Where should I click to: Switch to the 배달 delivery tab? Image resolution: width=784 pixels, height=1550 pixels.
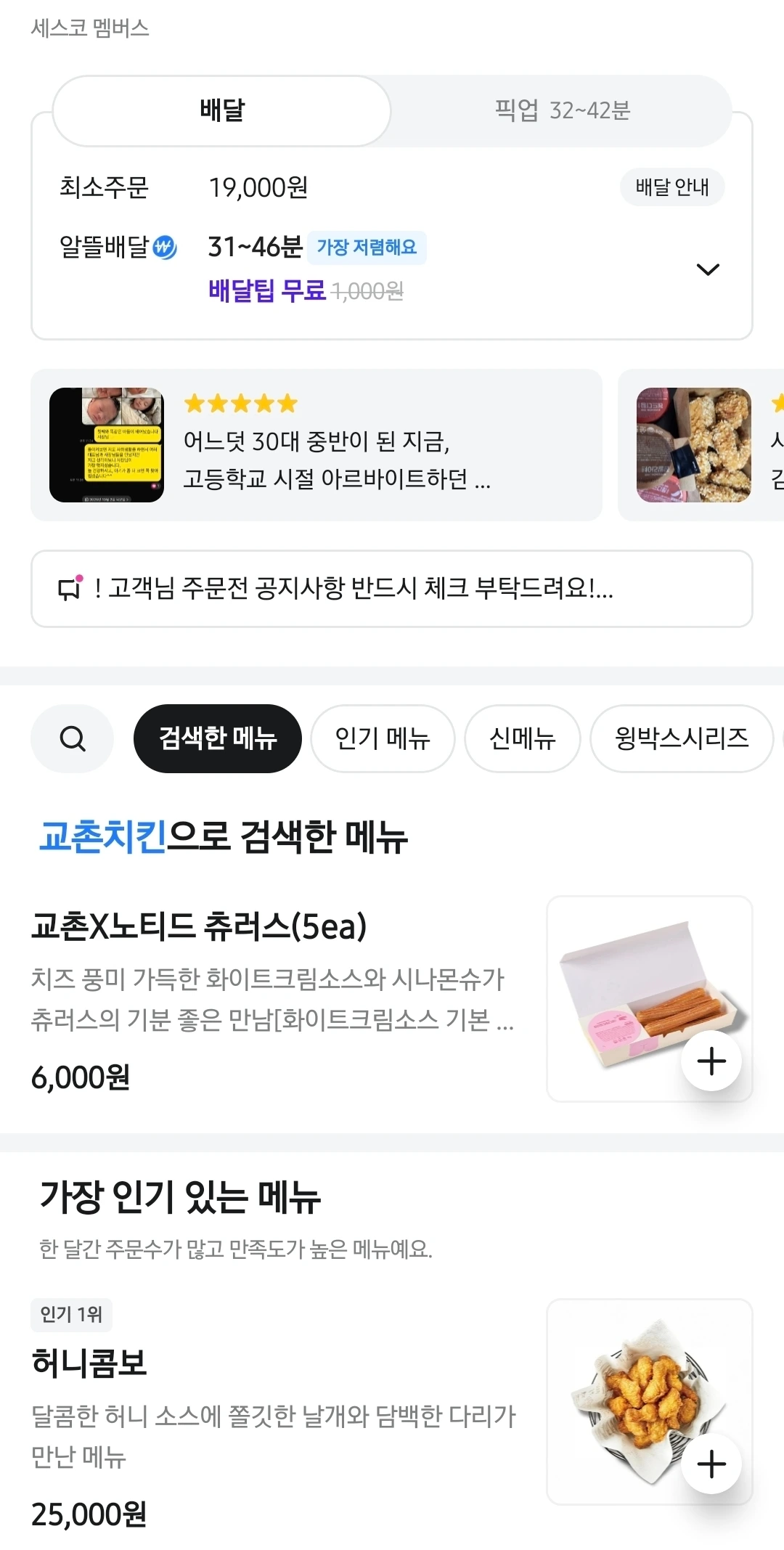(x=221, y=111)
